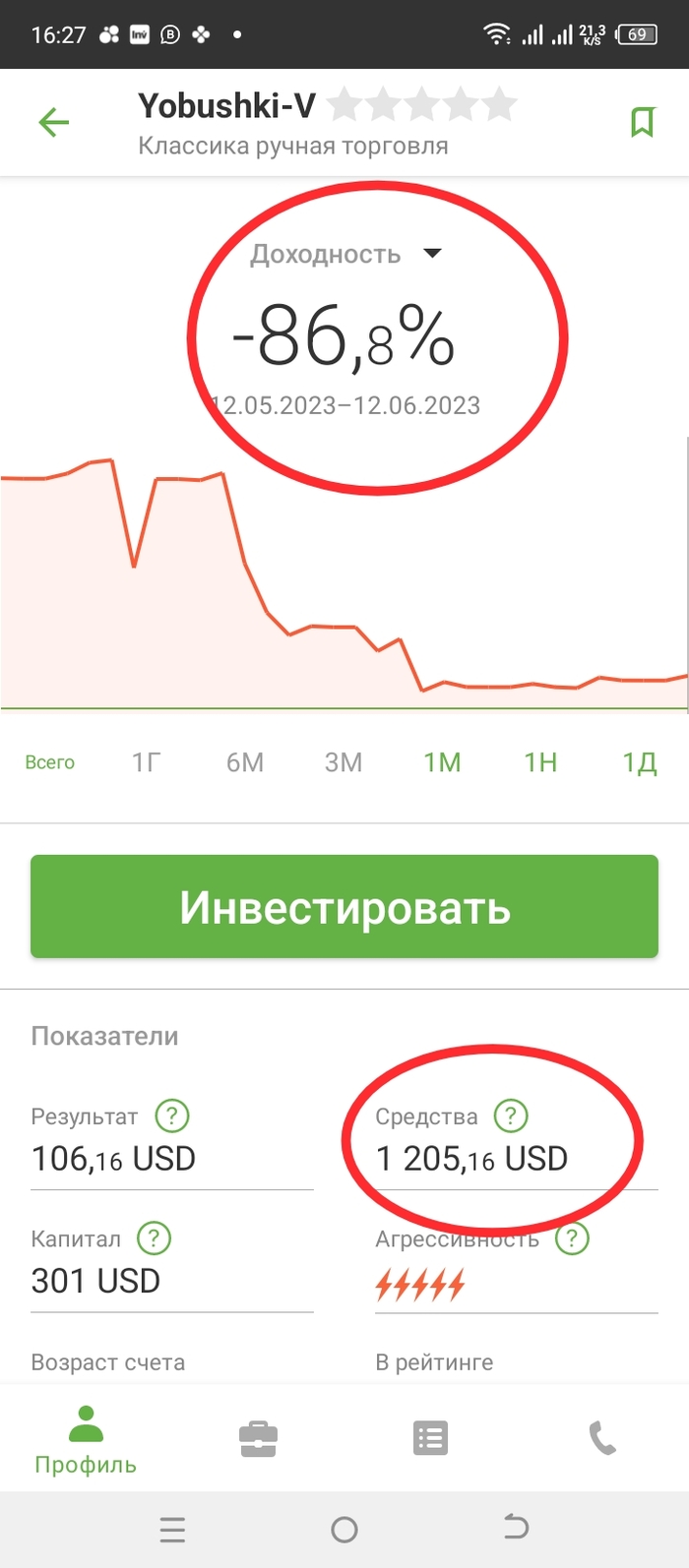The height and width of the screenshot is (1568, 689).
Task: Tap the system home button
Action: click(344, 1529)
